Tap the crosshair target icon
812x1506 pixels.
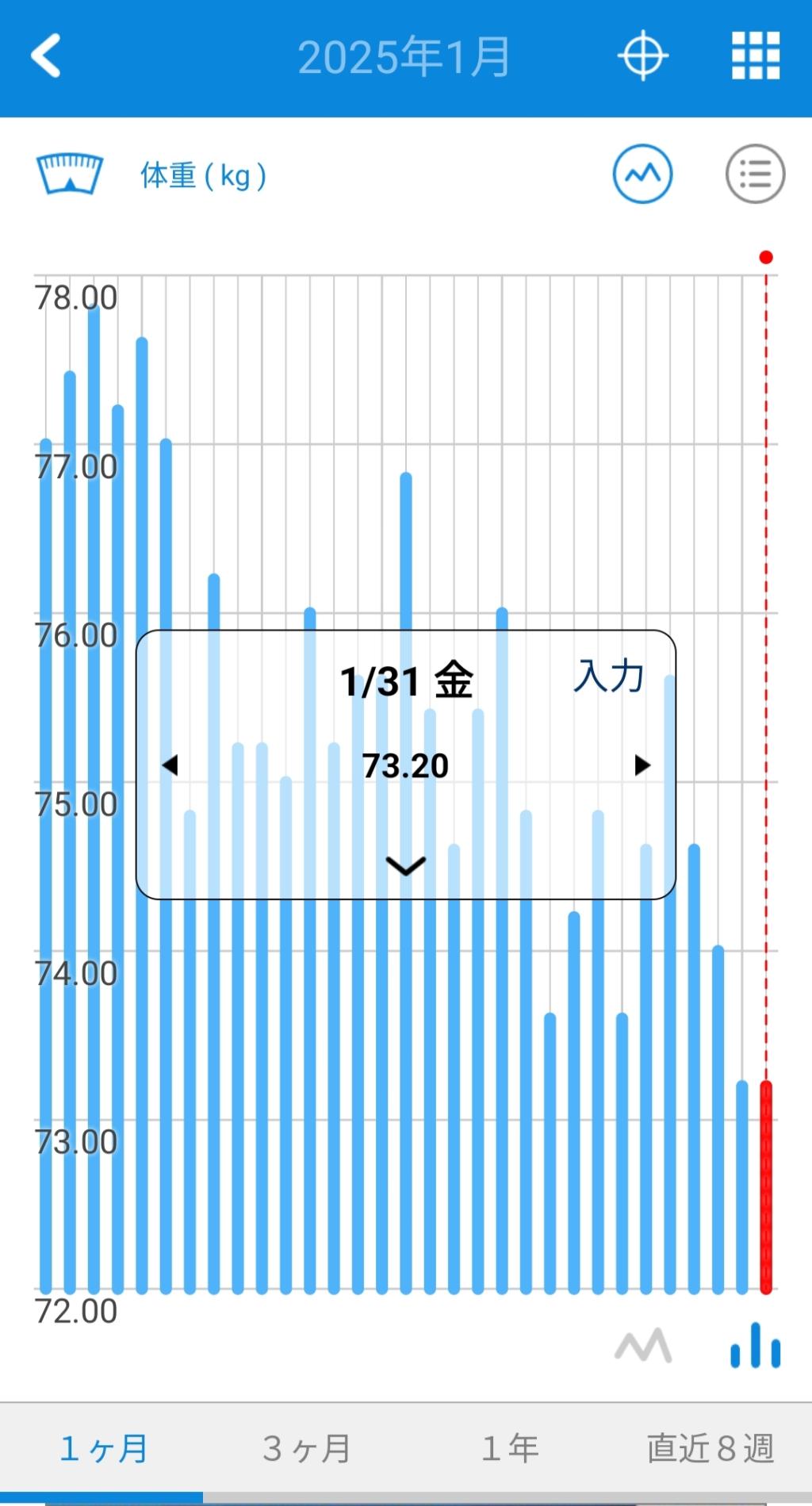[x=642, y=56]
